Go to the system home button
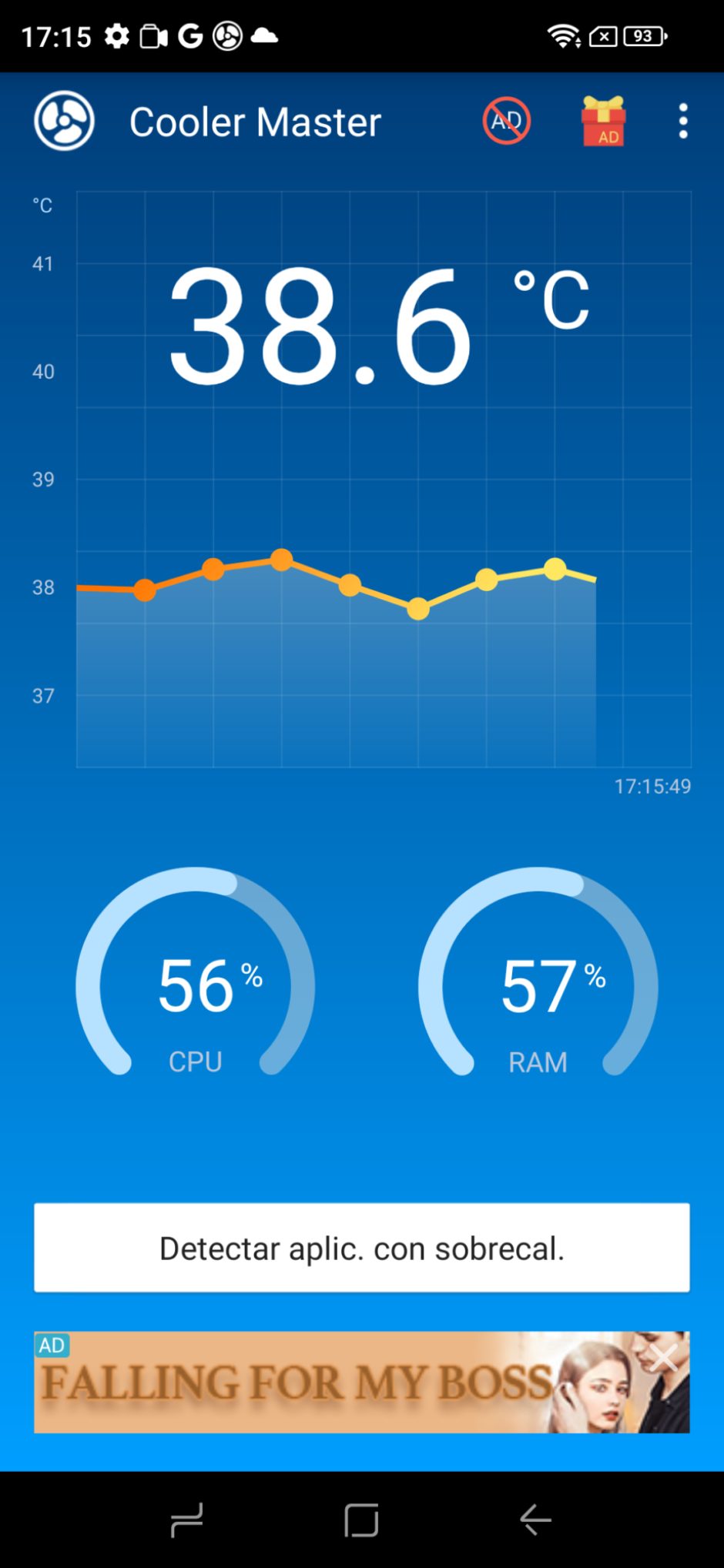The width and height of the screenshot is (724, 1568). click(361, 1520)
